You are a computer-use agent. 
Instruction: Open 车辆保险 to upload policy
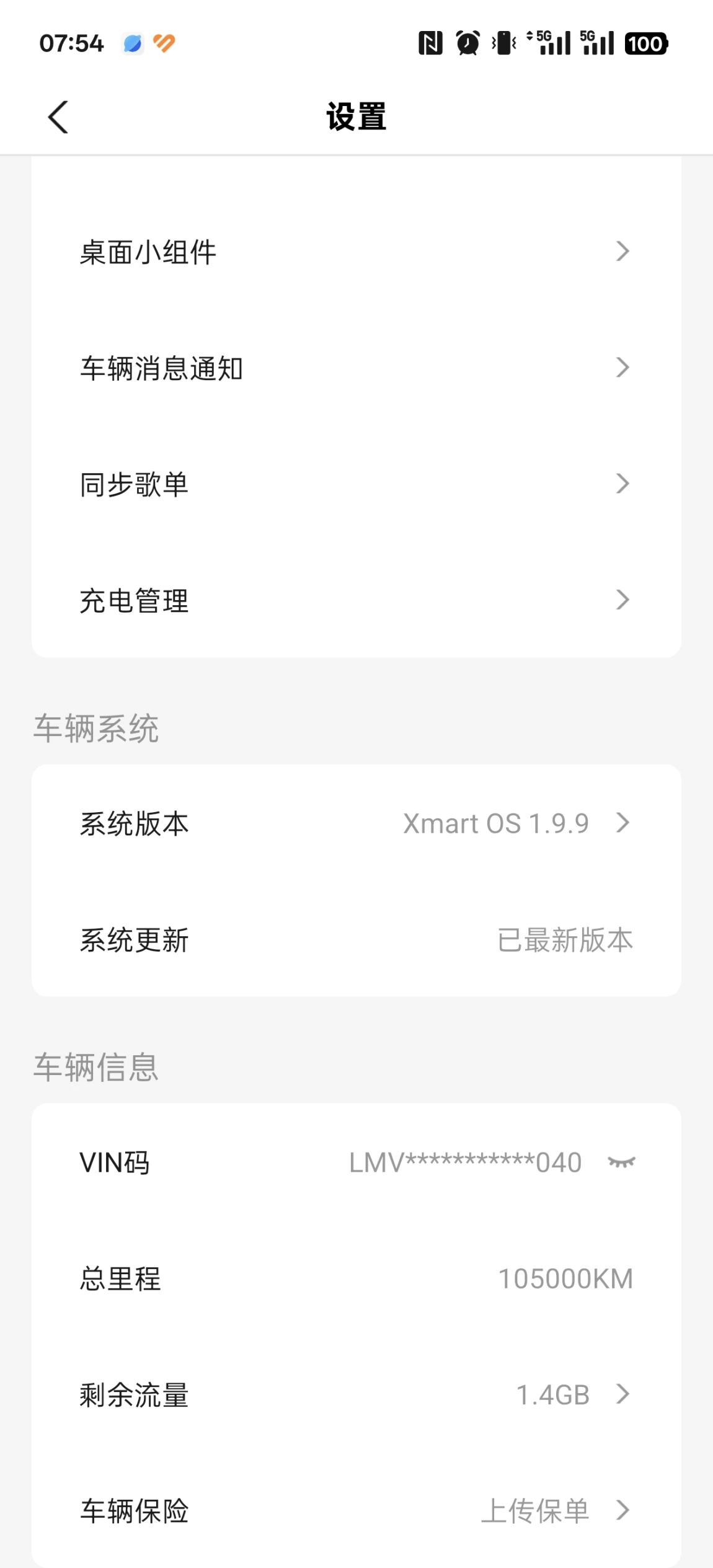(x=356, y=1510)
